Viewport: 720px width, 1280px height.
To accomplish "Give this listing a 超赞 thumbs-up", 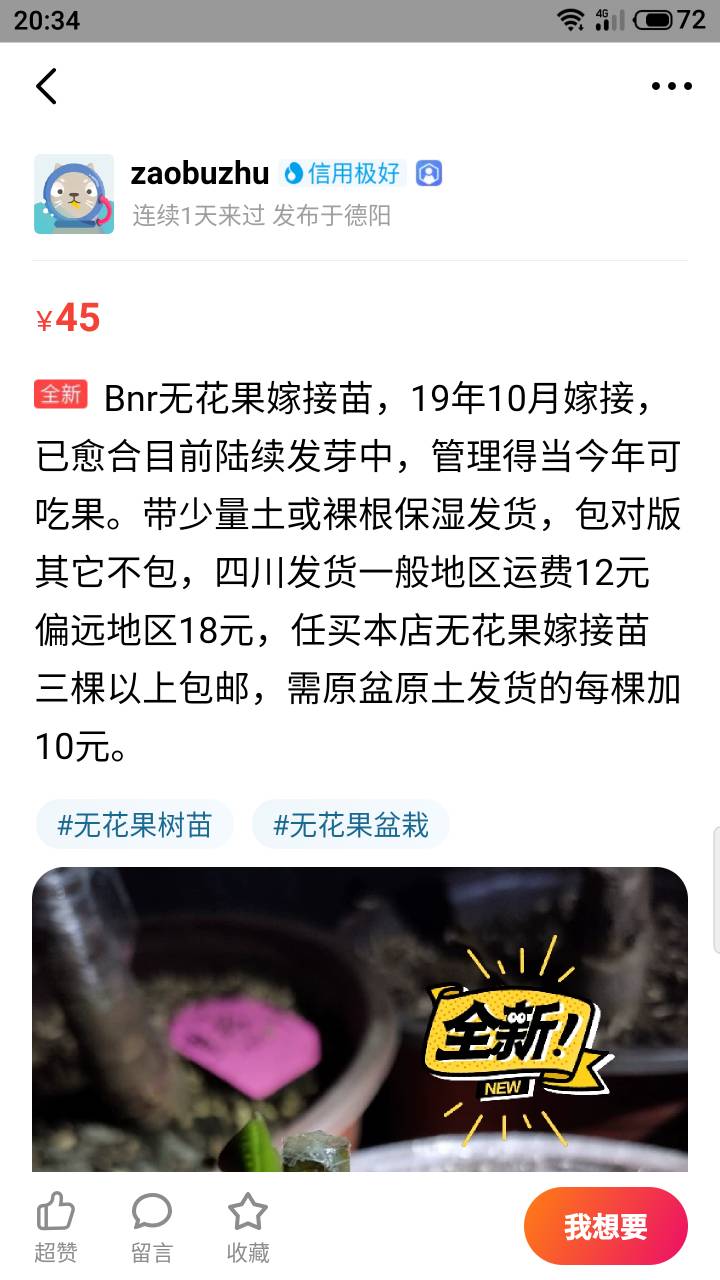I will (x=56, y=1226).
